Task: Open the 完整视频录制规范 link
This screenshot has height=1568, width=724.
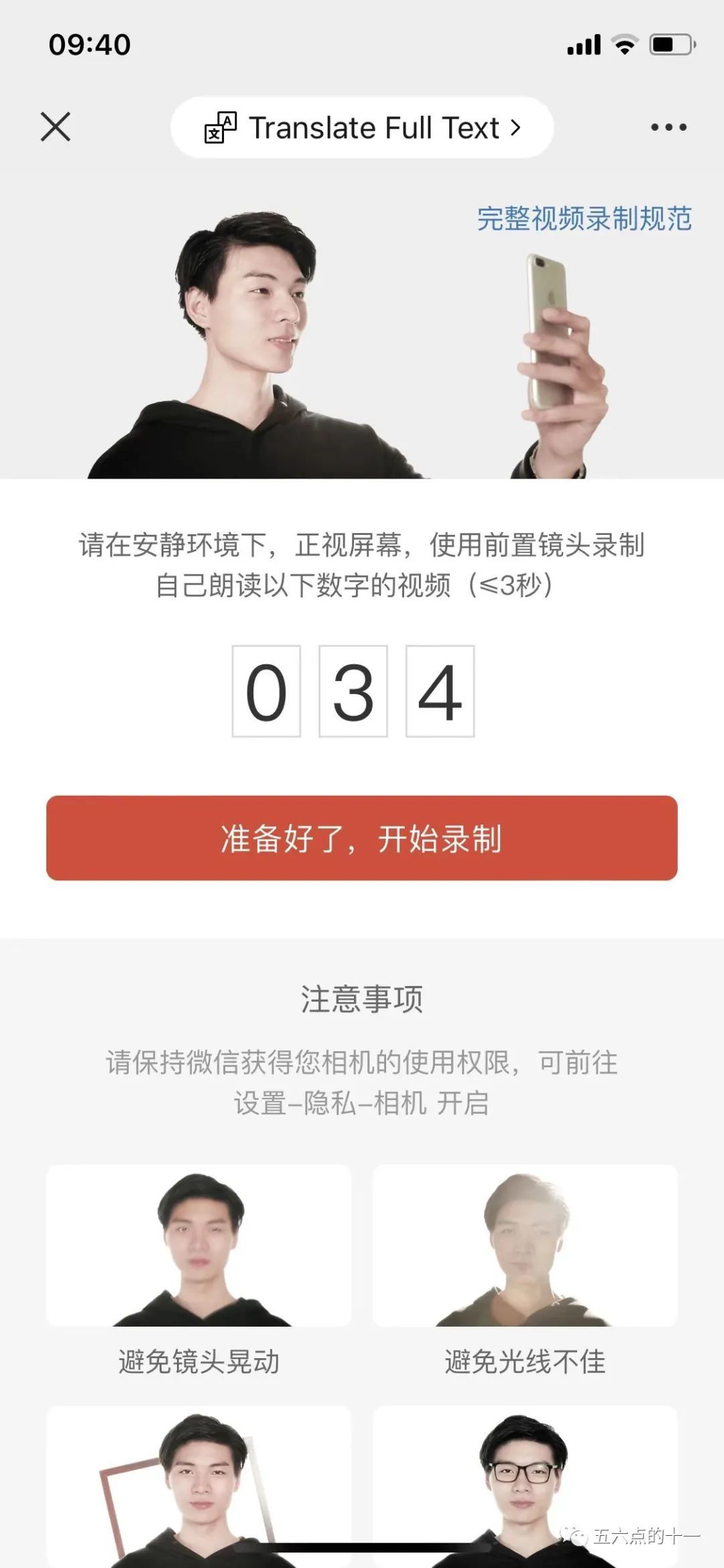Action: click(x=584, y=219)
